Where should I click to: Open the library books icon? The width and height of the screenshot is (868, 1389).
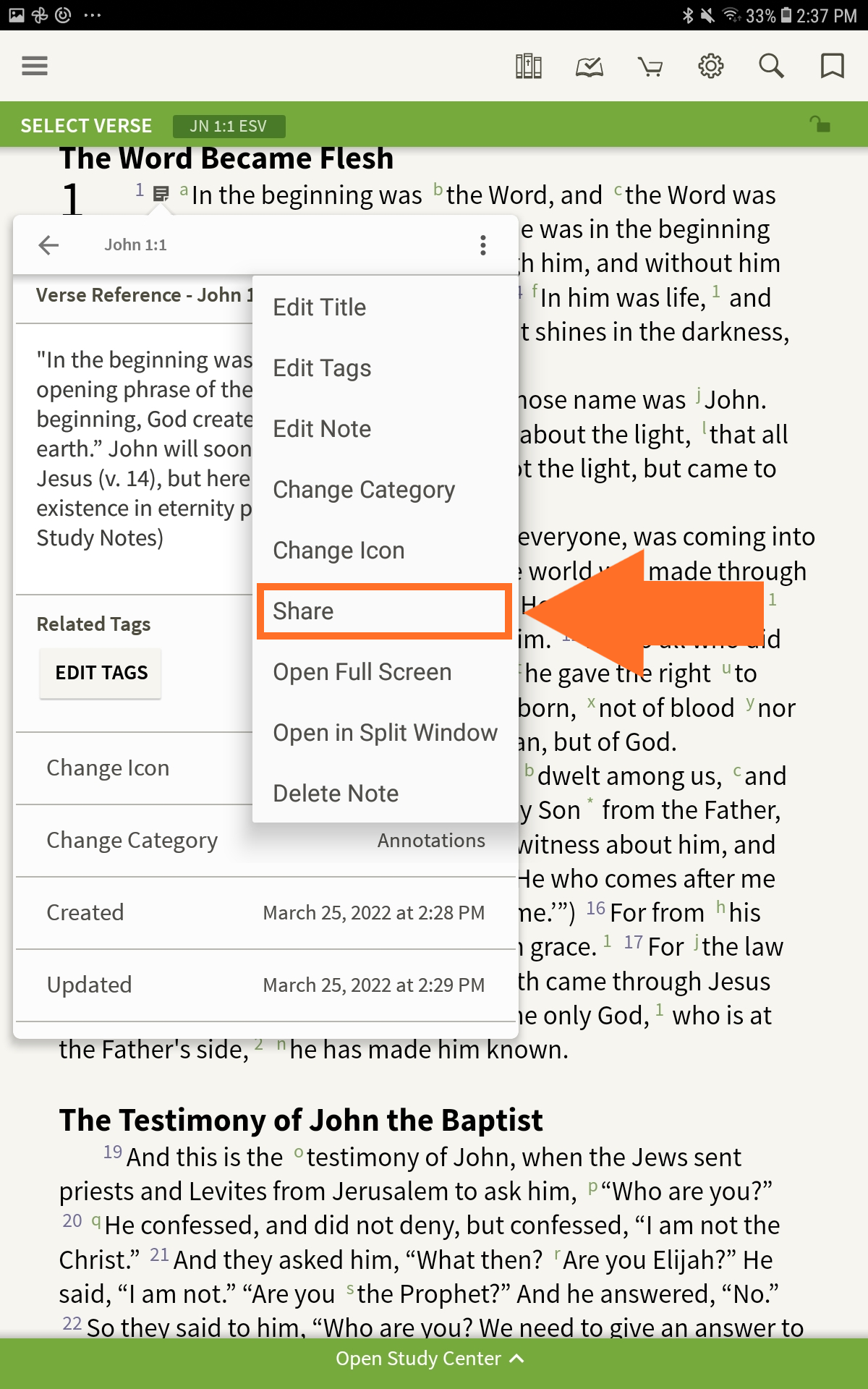click(x=529, y=66)
